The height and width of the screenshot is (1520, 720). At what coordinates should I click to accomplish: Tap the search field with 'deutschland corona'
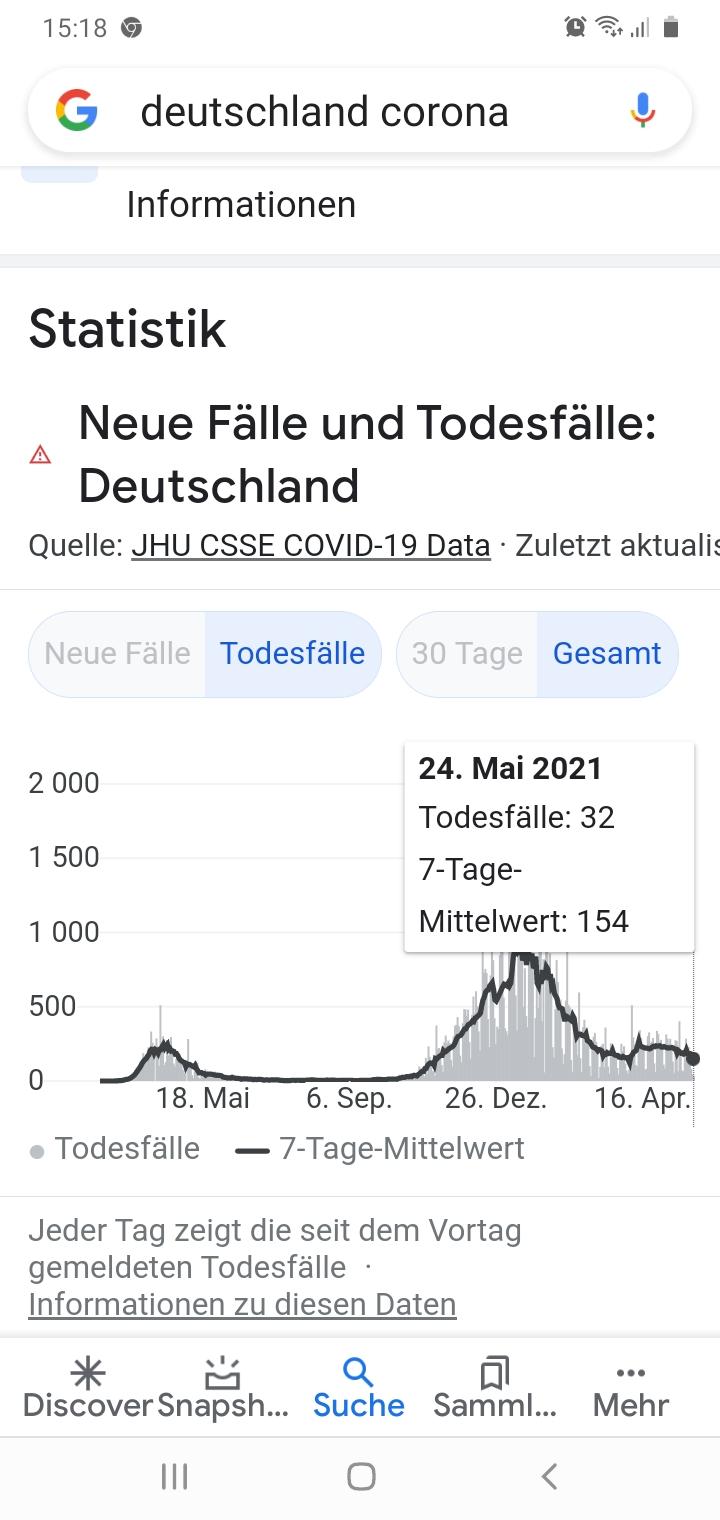(360, 111)
